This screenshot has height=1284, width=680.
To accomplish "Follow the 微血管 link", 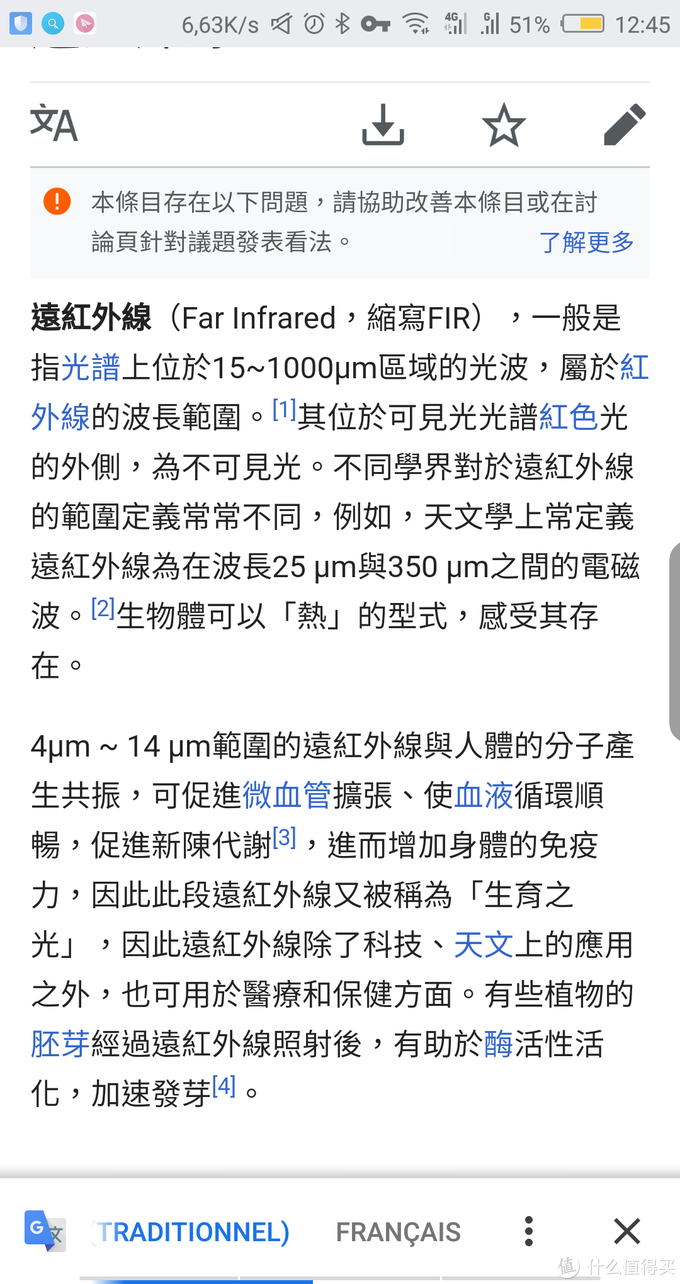I will point(286,795).
